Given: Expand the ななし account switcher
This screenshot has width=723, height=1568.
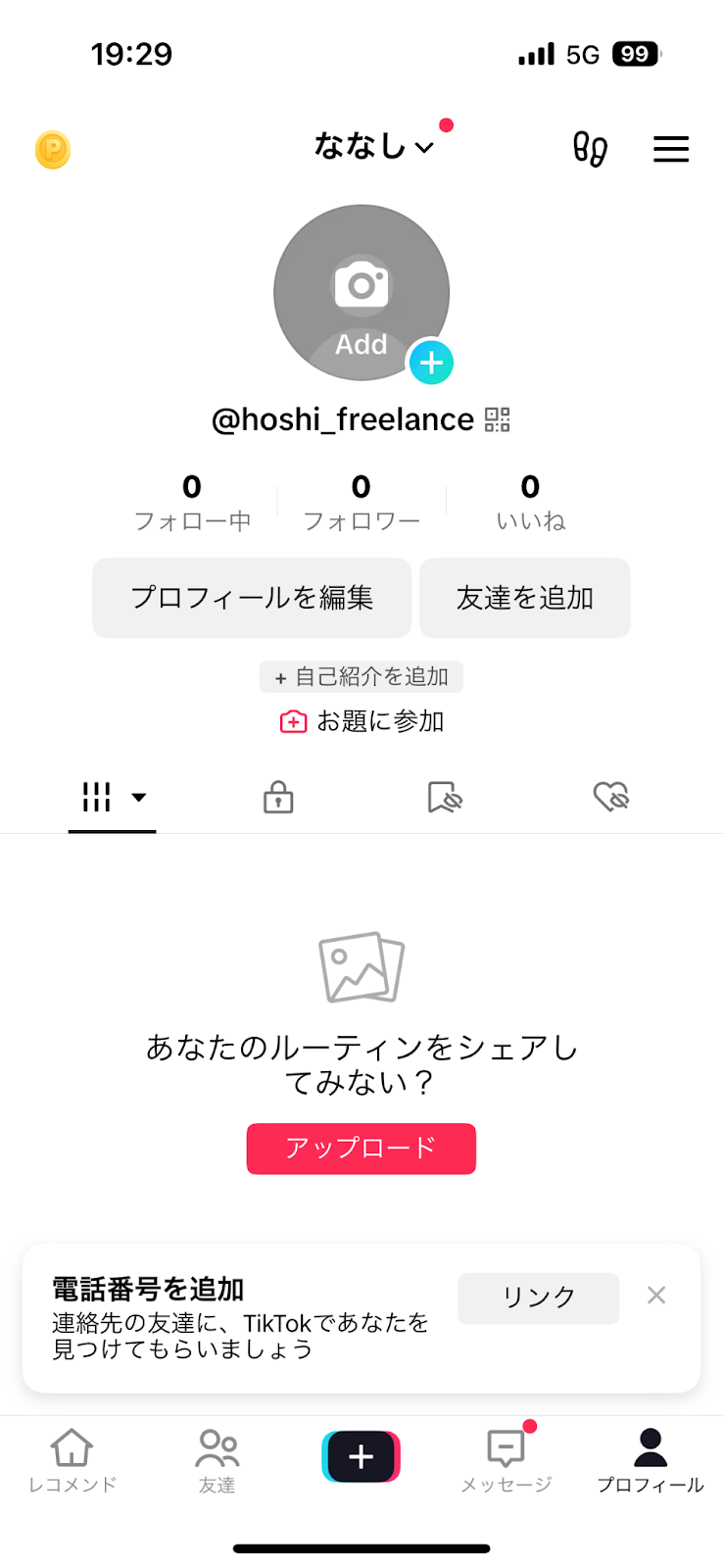Looking at the screenshot, I should click(373, 146).
